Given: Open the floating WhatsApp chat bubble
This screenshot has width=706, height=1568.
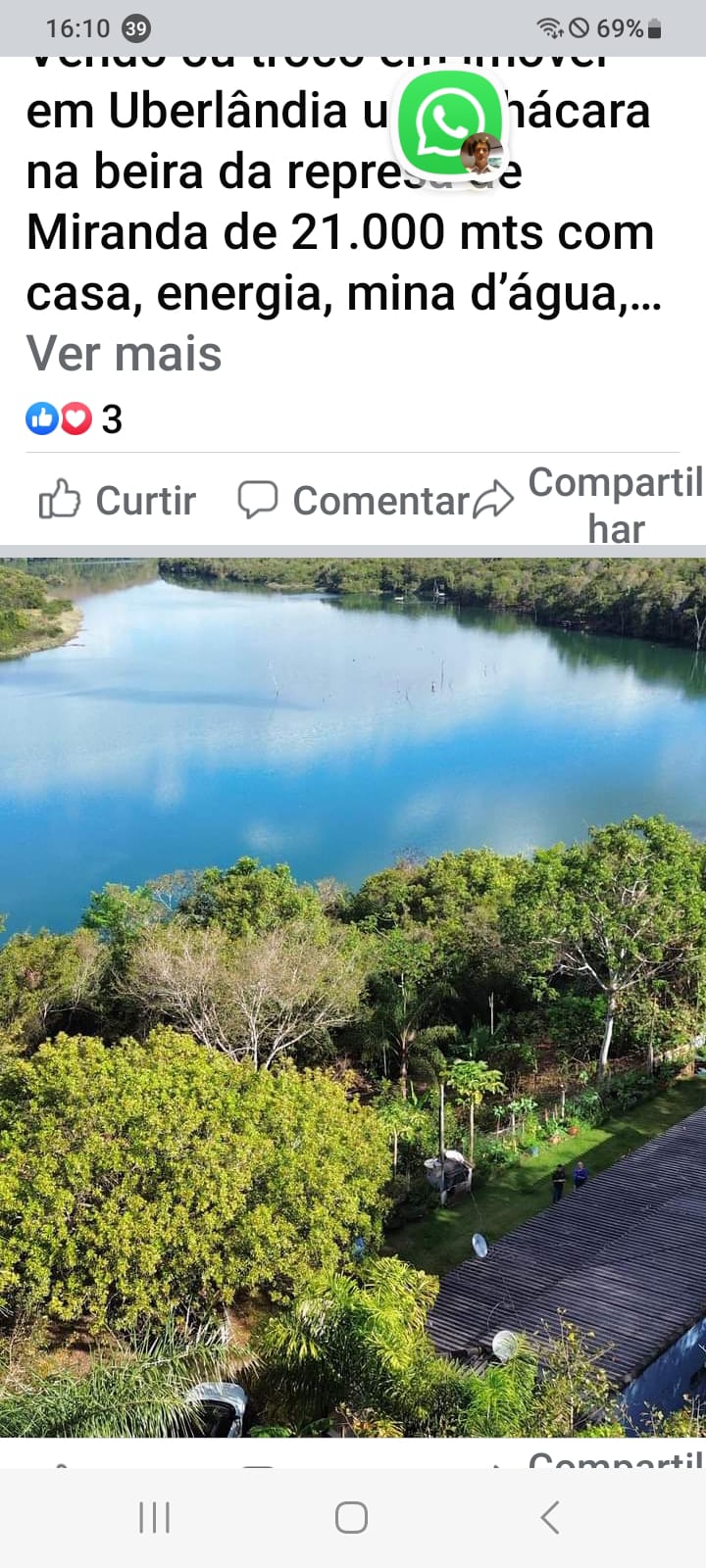Looking at the screenshot, I should point(450,122).
